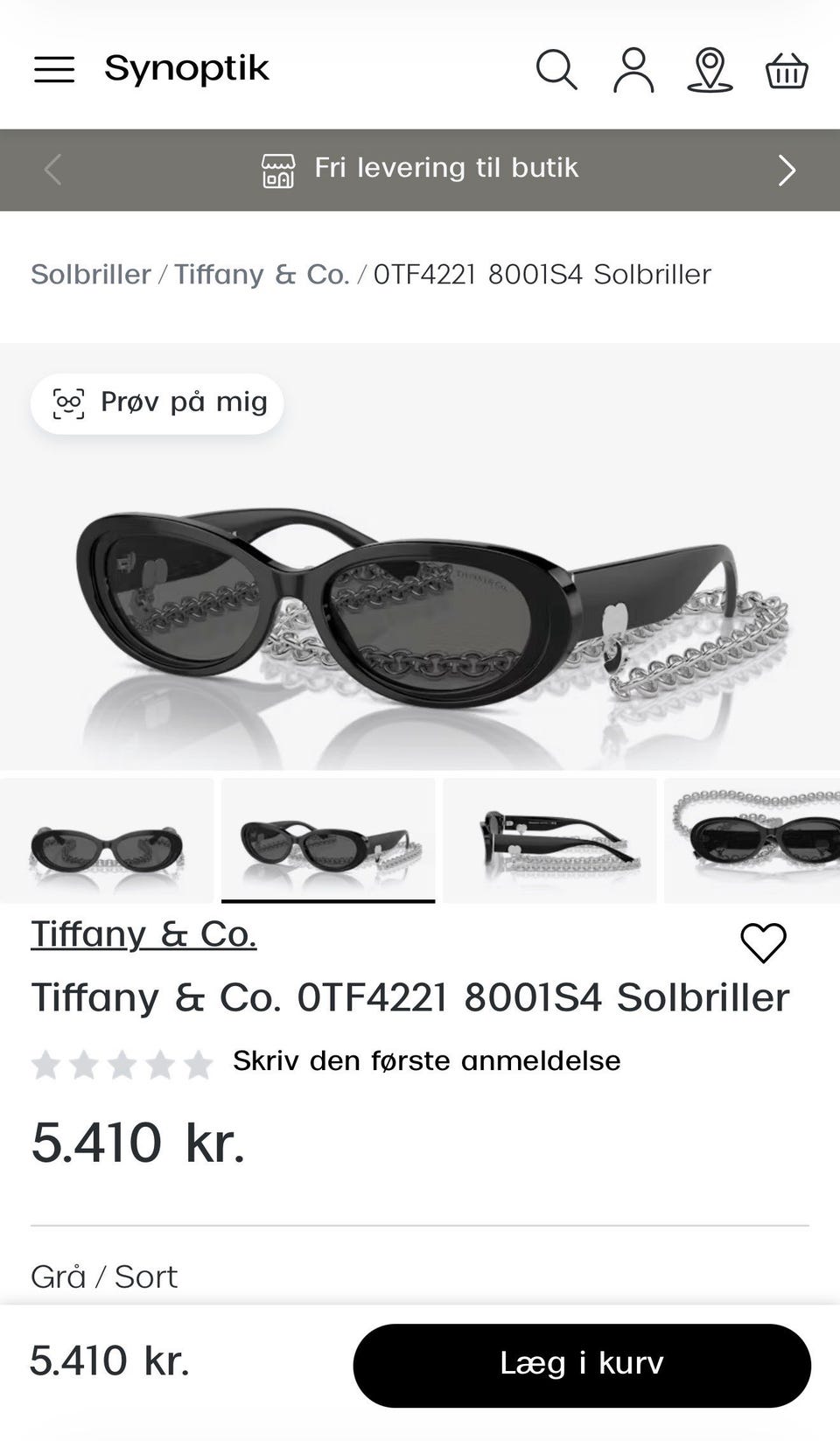Add sunglasses to wishlist with heart toggle

coord(765,942)
